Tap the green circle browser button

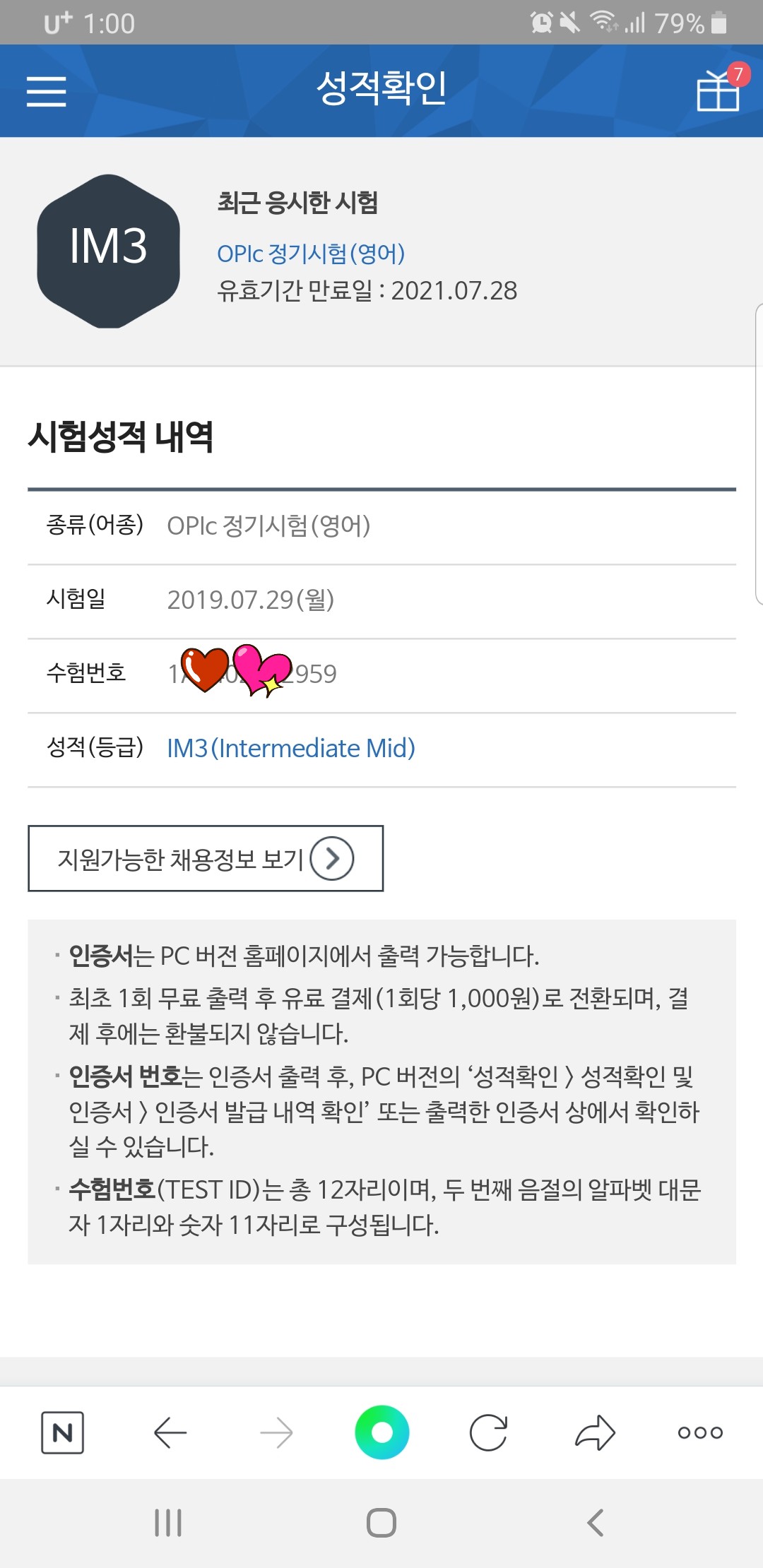pyautogui.click(x=381, y=1432)
